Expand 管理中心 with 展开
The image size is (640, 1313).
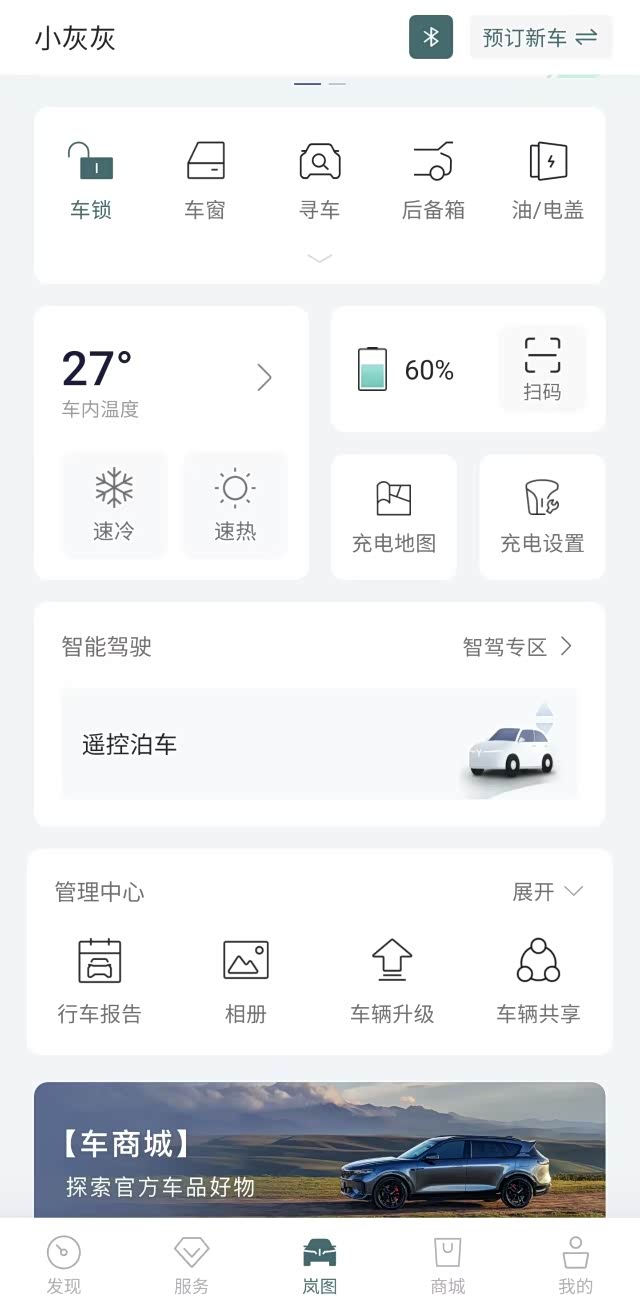(547, 892)
